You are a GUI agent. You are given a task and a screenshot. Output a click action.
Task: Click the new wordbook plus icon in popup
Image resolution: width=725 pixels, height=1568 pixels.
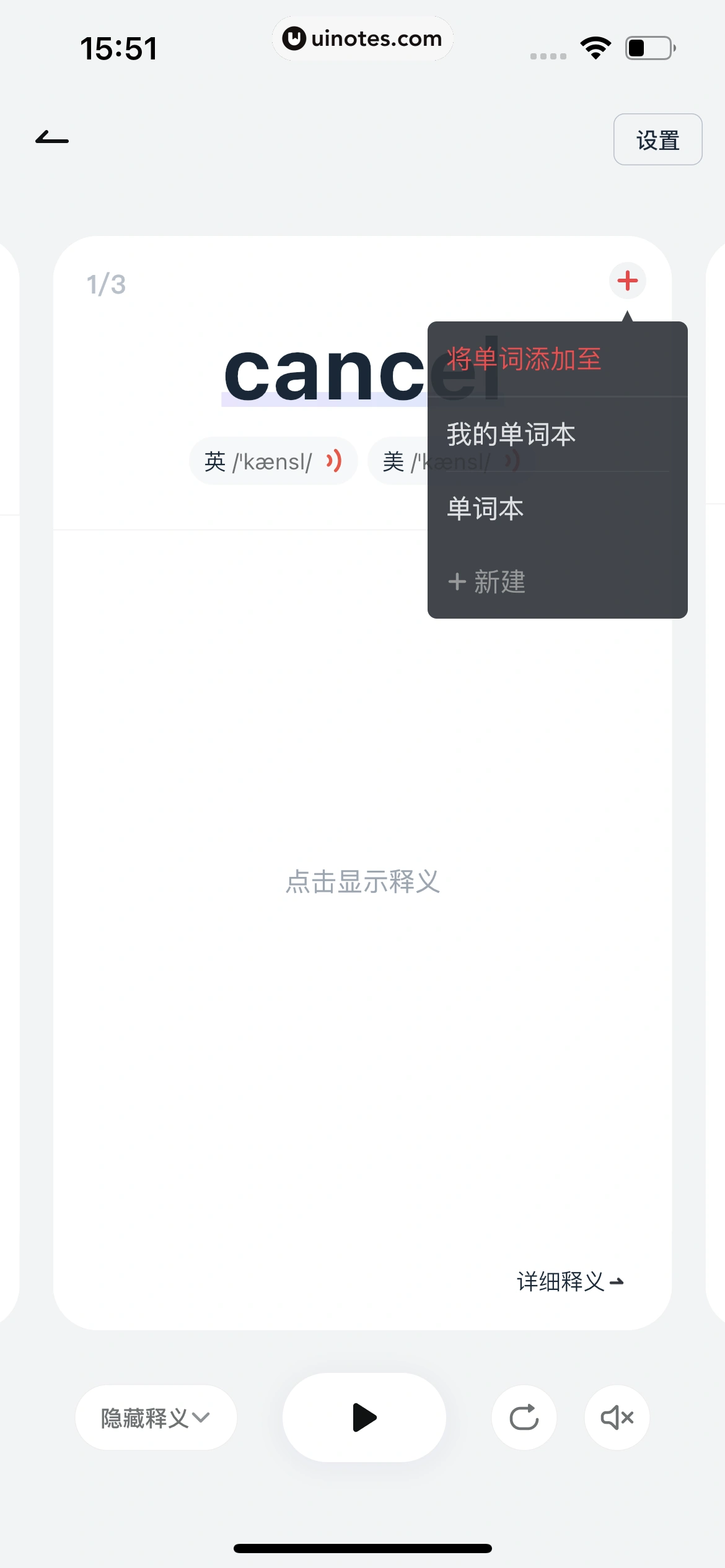(457, 582)
